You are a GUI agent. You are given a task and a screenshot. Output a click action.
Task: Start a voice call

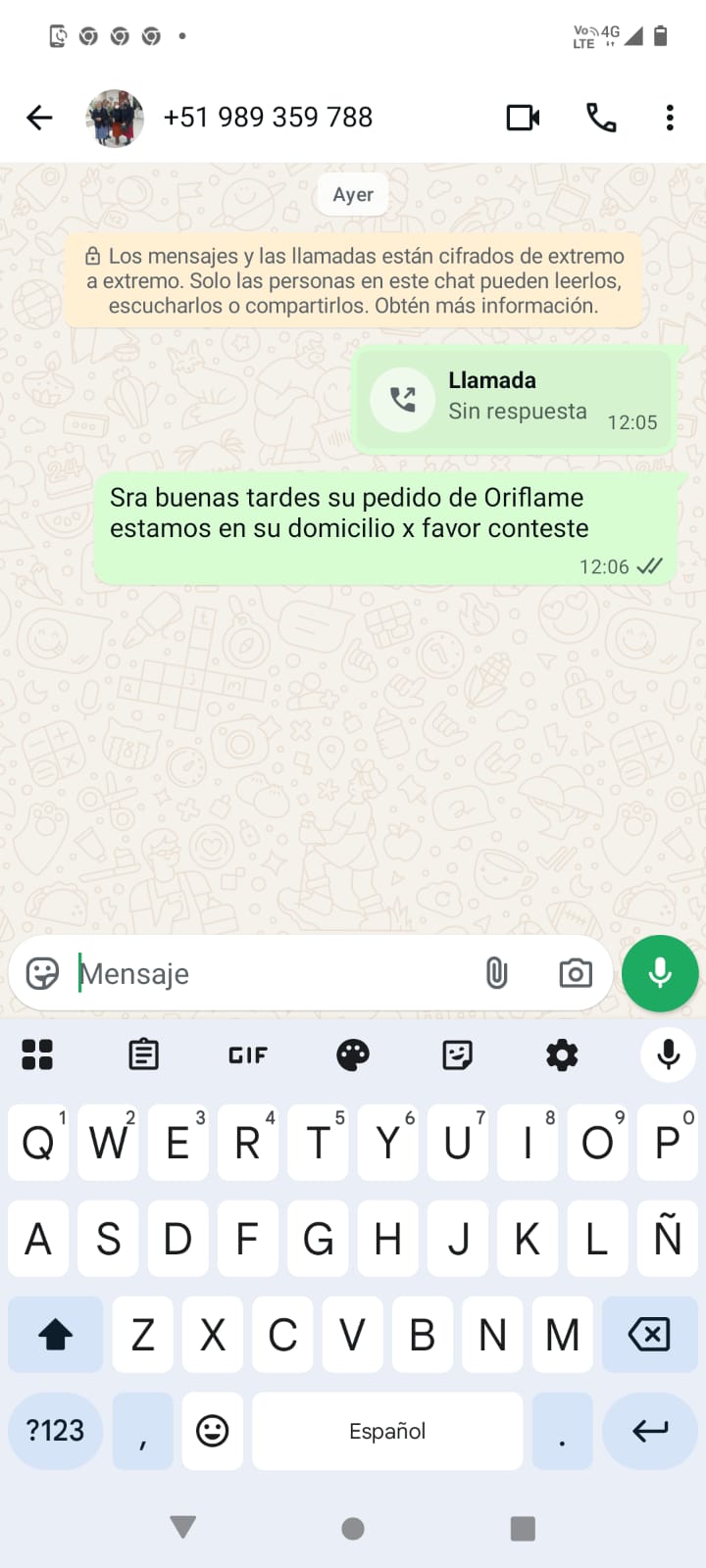601,118
